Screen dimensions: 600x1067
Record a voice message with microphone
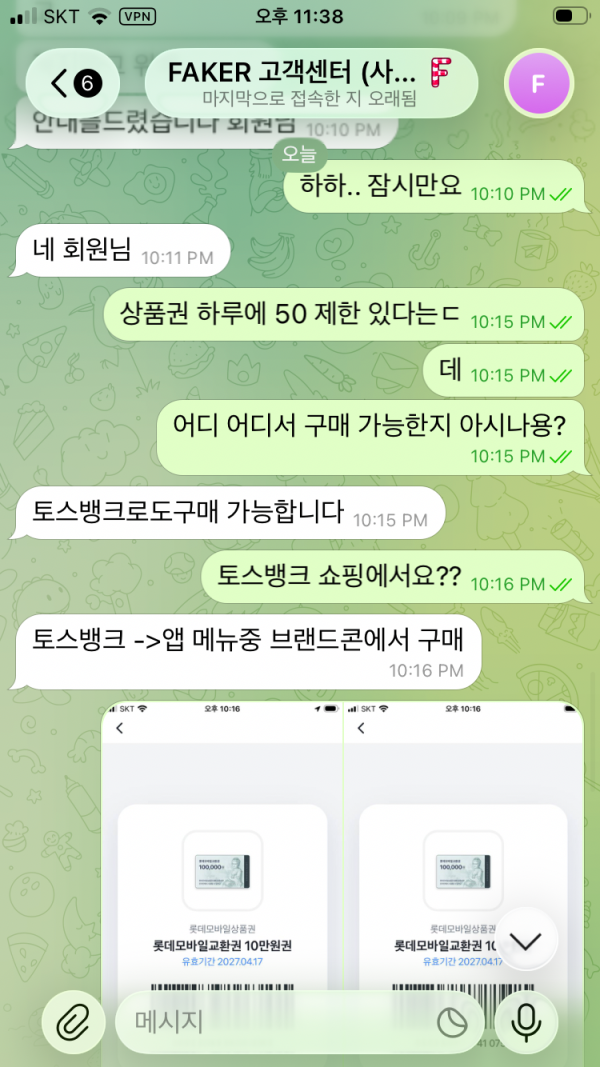tap(527, 1021)
